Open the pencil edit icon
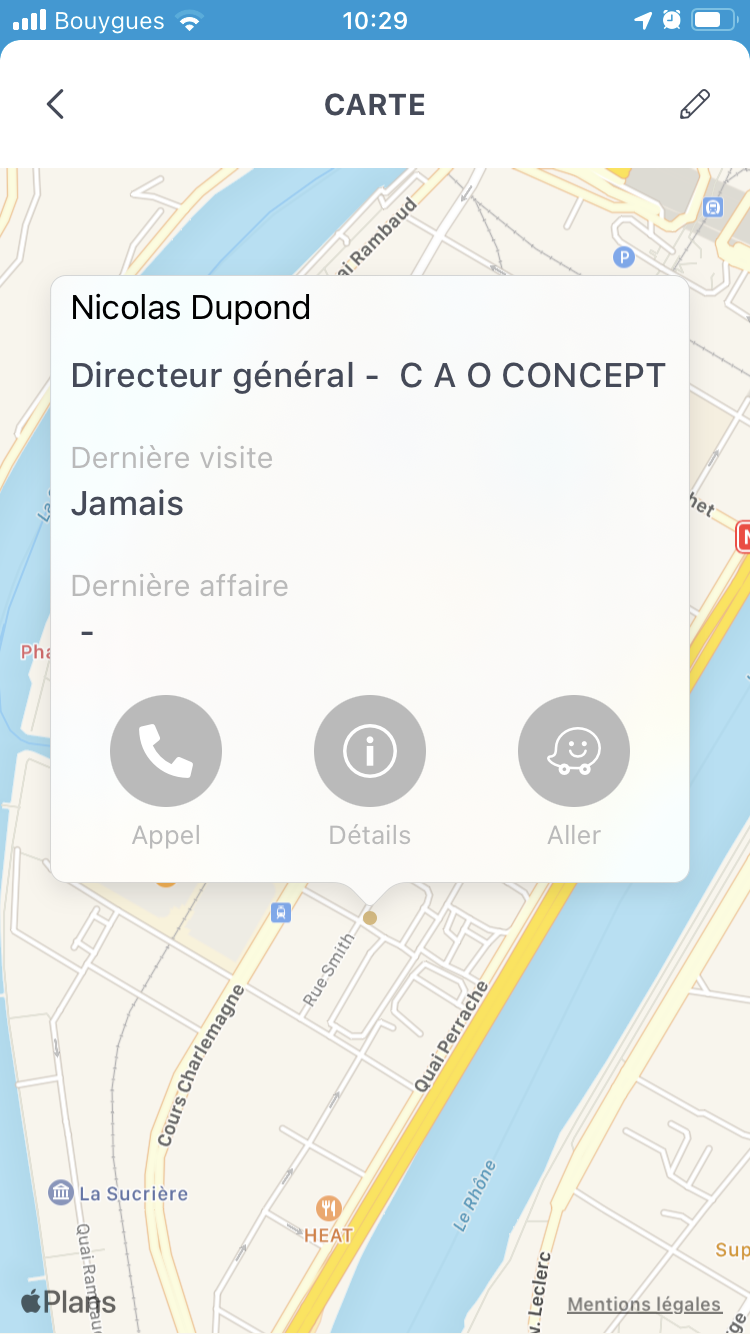This screenshot has height=1334, width=750. coord(694,104)
